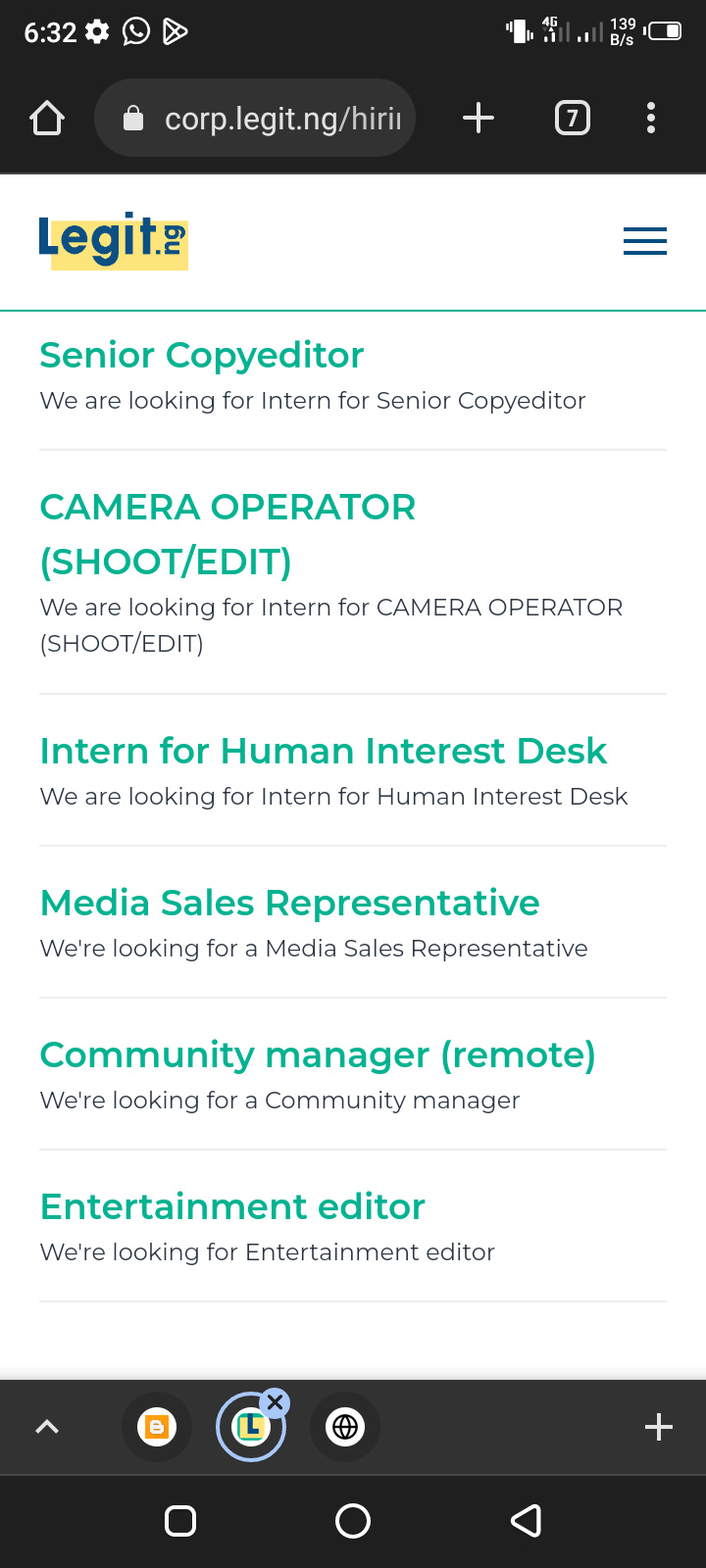View the Community manager (remote) job
Image resolution: width=706 pixels, height=1568 pixels.
pos(317,1054)
